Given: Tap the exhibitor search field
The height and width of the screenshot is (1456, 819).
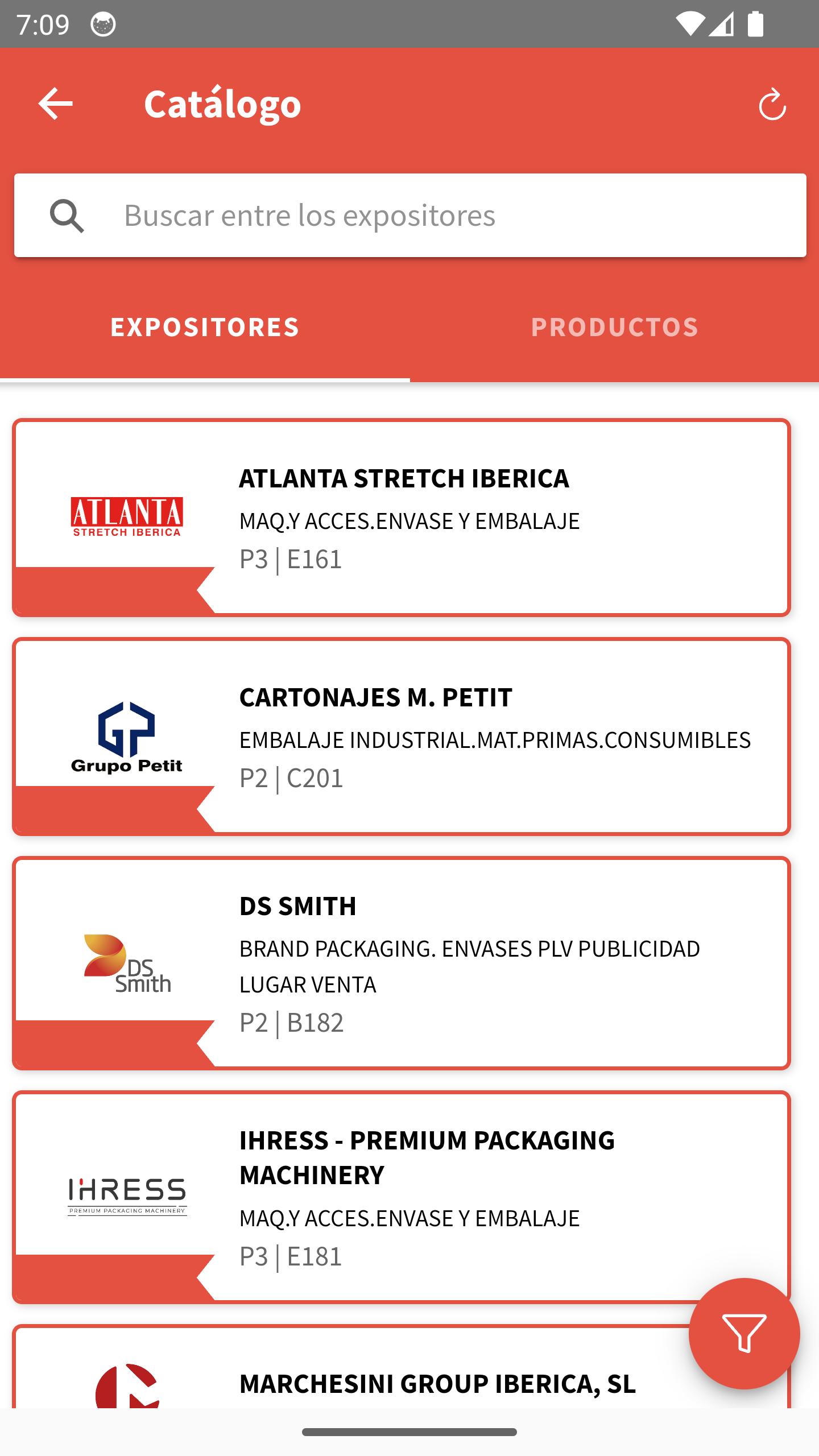Looking at the screenshot, I should click(x=410, y=216).
